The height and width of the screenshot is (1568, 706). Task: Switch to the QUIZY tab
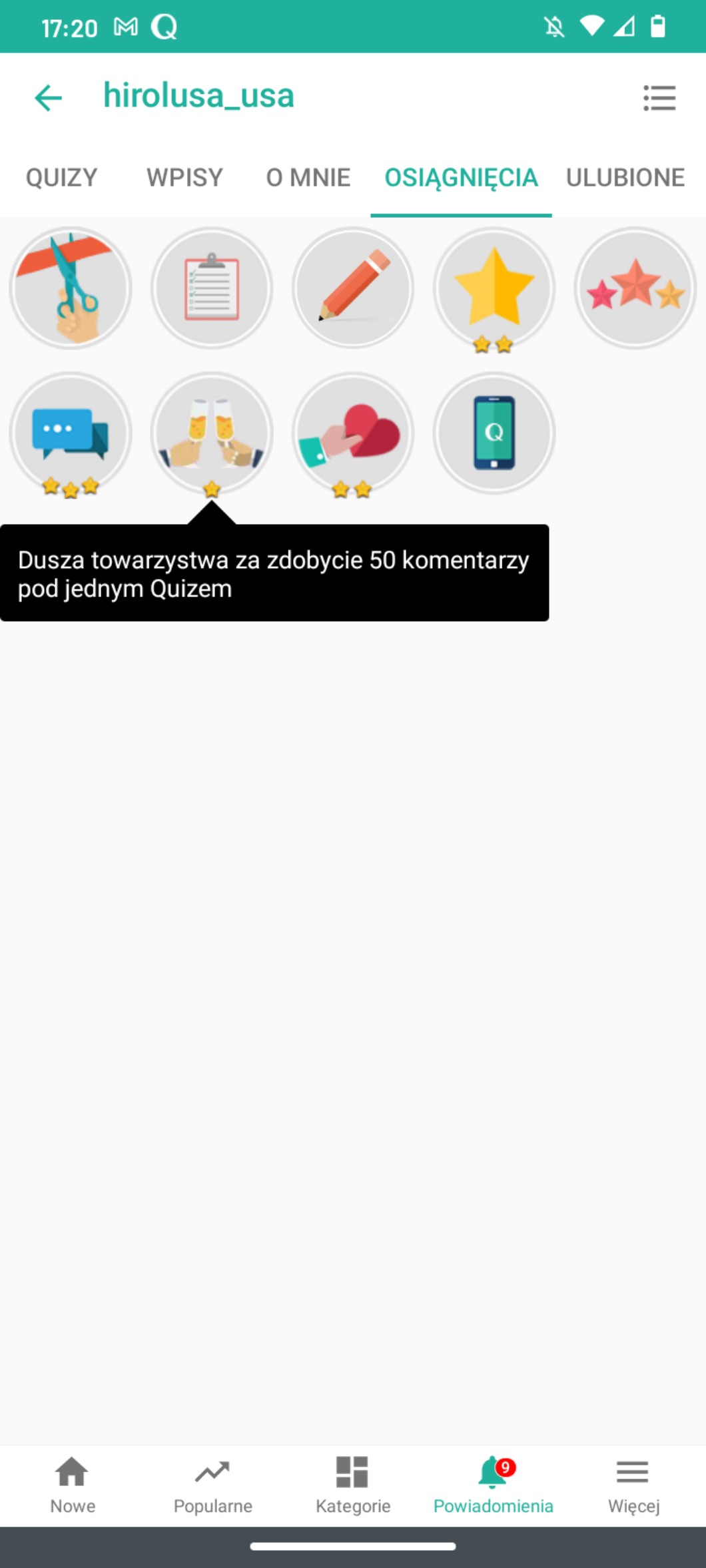61,178
